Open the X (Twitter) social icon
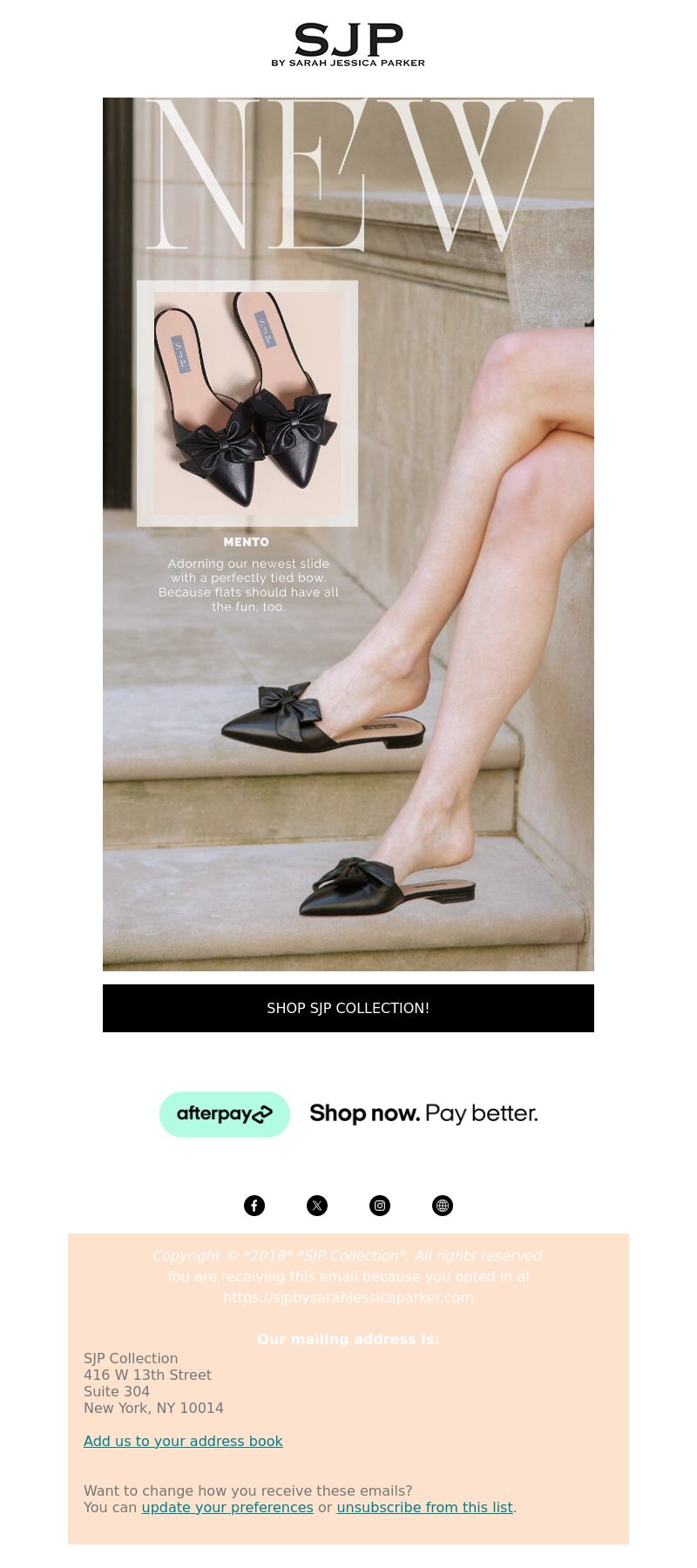The image size is (697, 1568). [317, 1206]
